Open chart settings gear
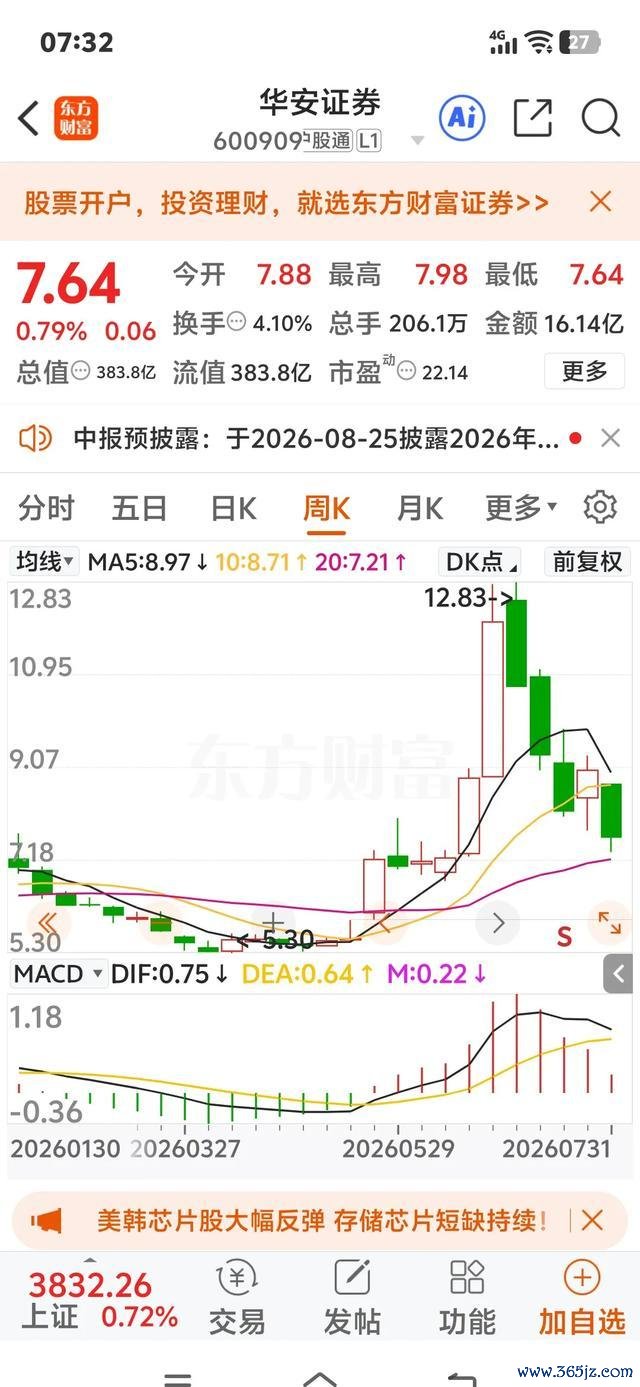The width and height of the screenshot is (640, 1387). pyautogui.click(x=600, y=507)
